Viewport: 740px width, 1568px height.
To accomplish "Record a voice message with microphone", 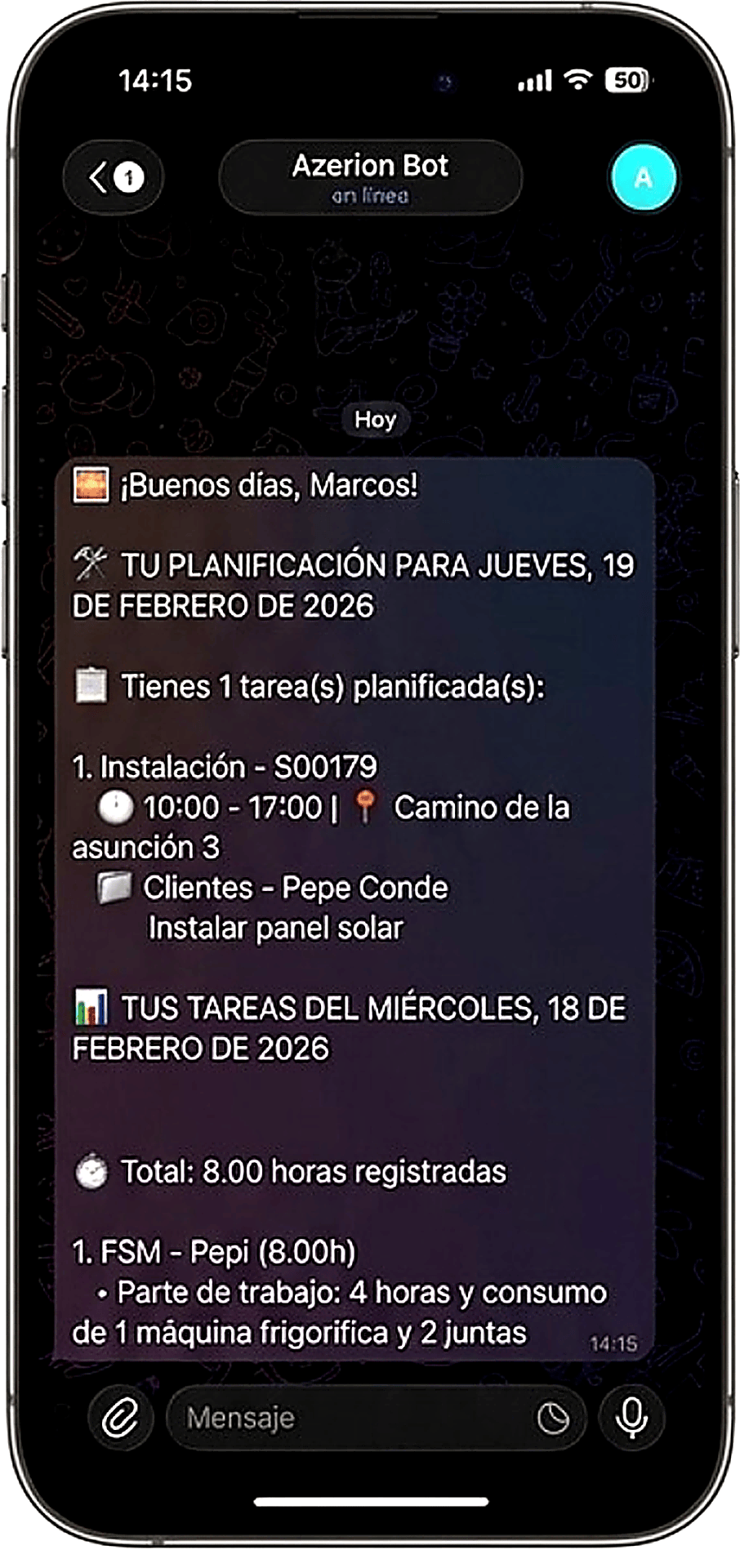I will coord(631,1417).
